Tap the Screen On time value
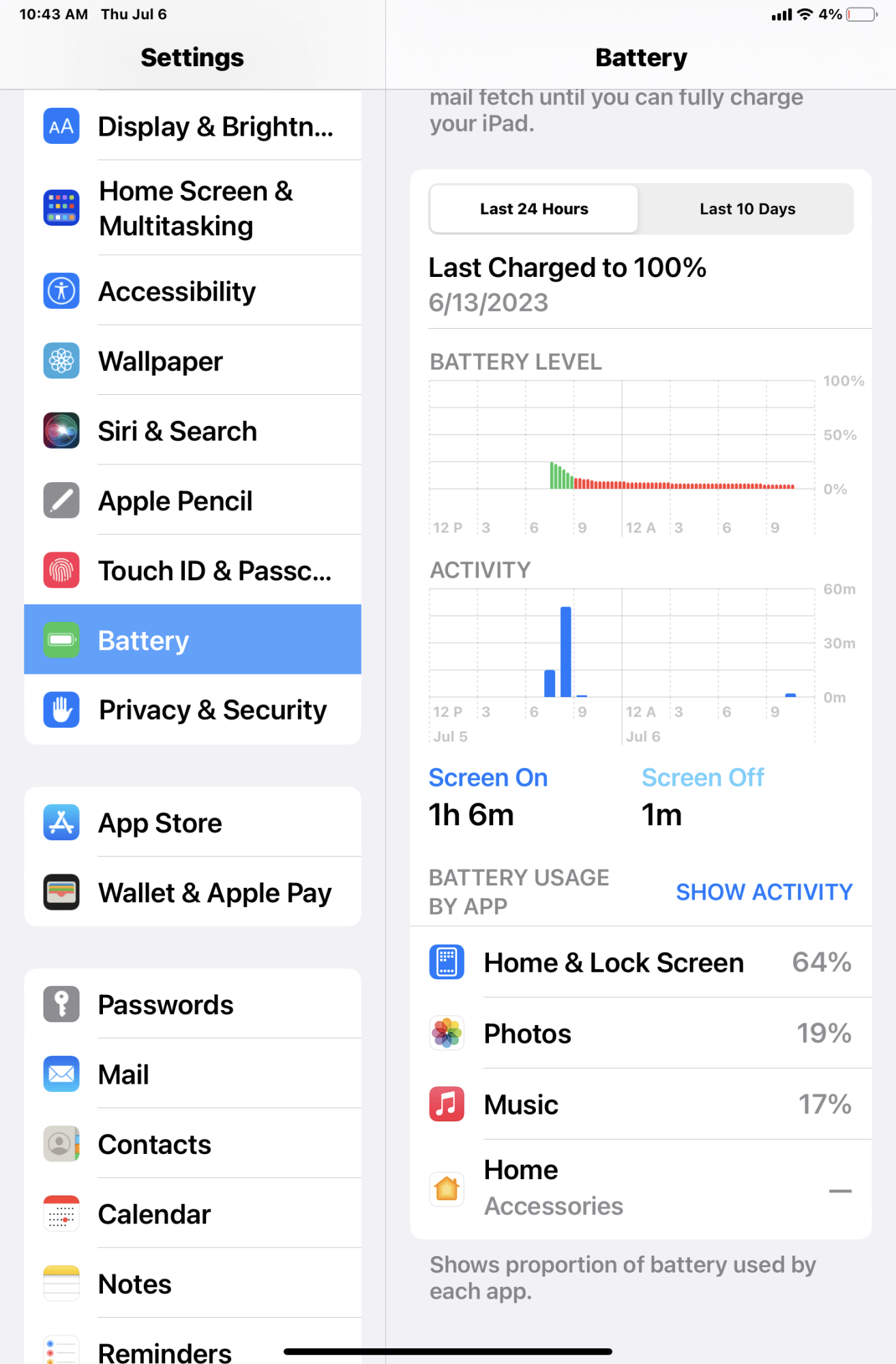The width and height of the screenshot is (896, 1364). 471,814
